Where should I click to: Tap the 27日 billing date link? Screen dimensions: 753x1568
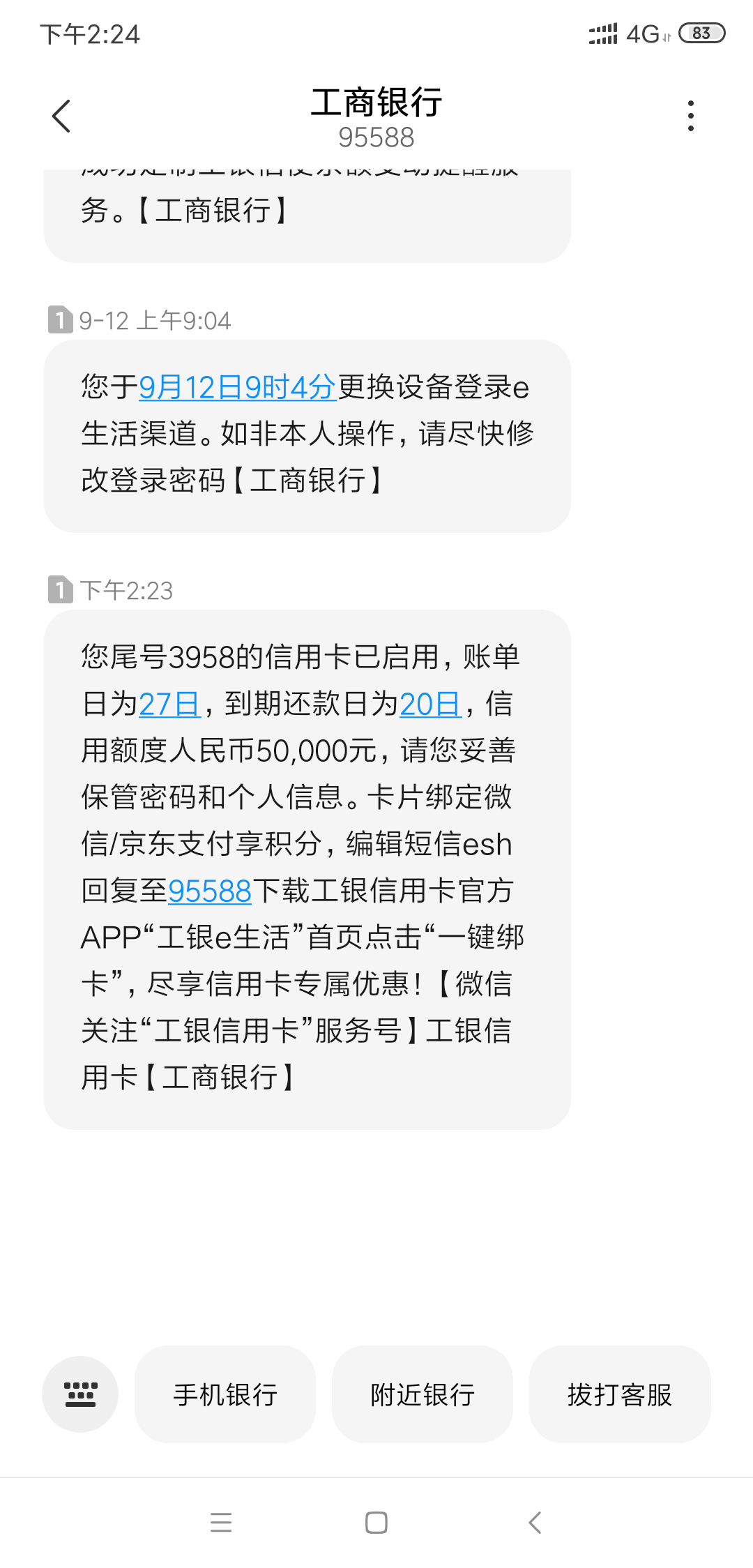click(x=169, y=704)
